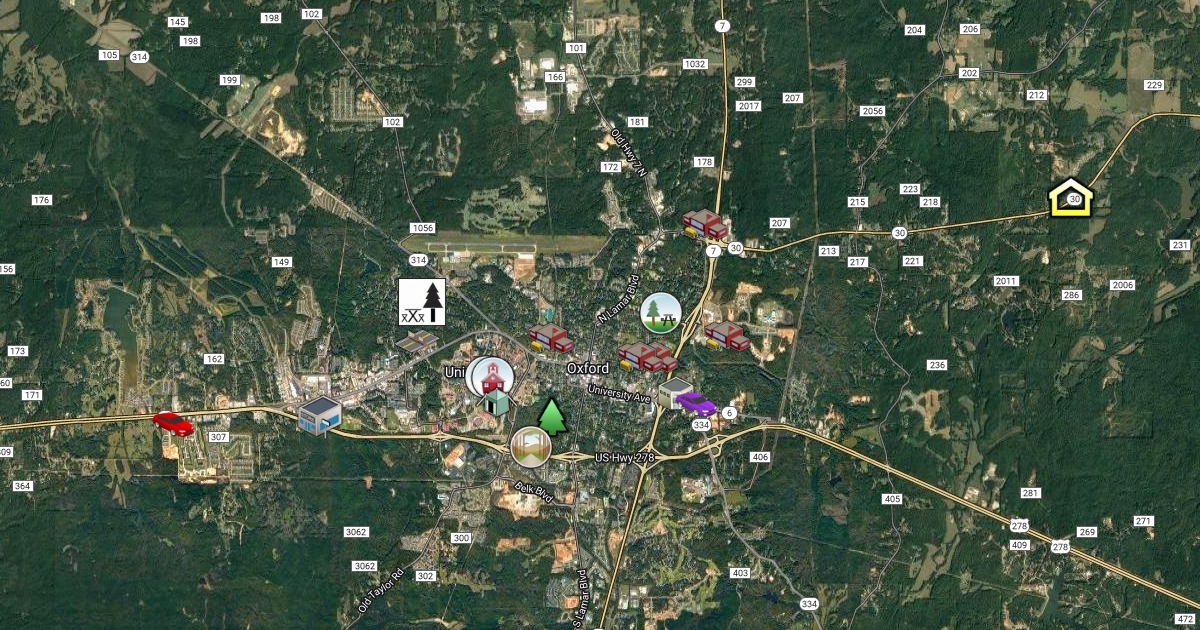Open the road parking lot marker
Image resolution: width=1200 pixels, height=630 pixels.
click(x=416, y=343)
